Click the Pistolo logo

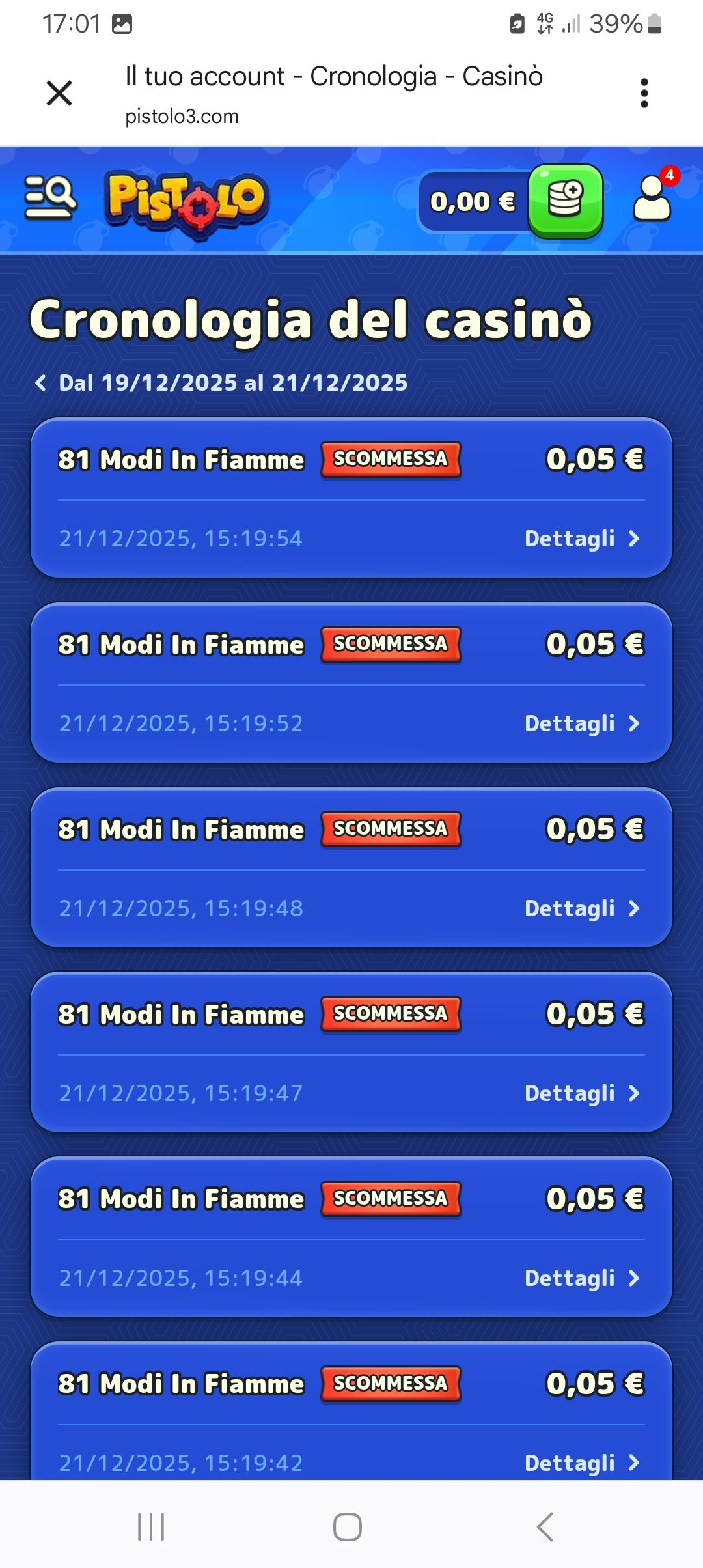tap(189, 201)
